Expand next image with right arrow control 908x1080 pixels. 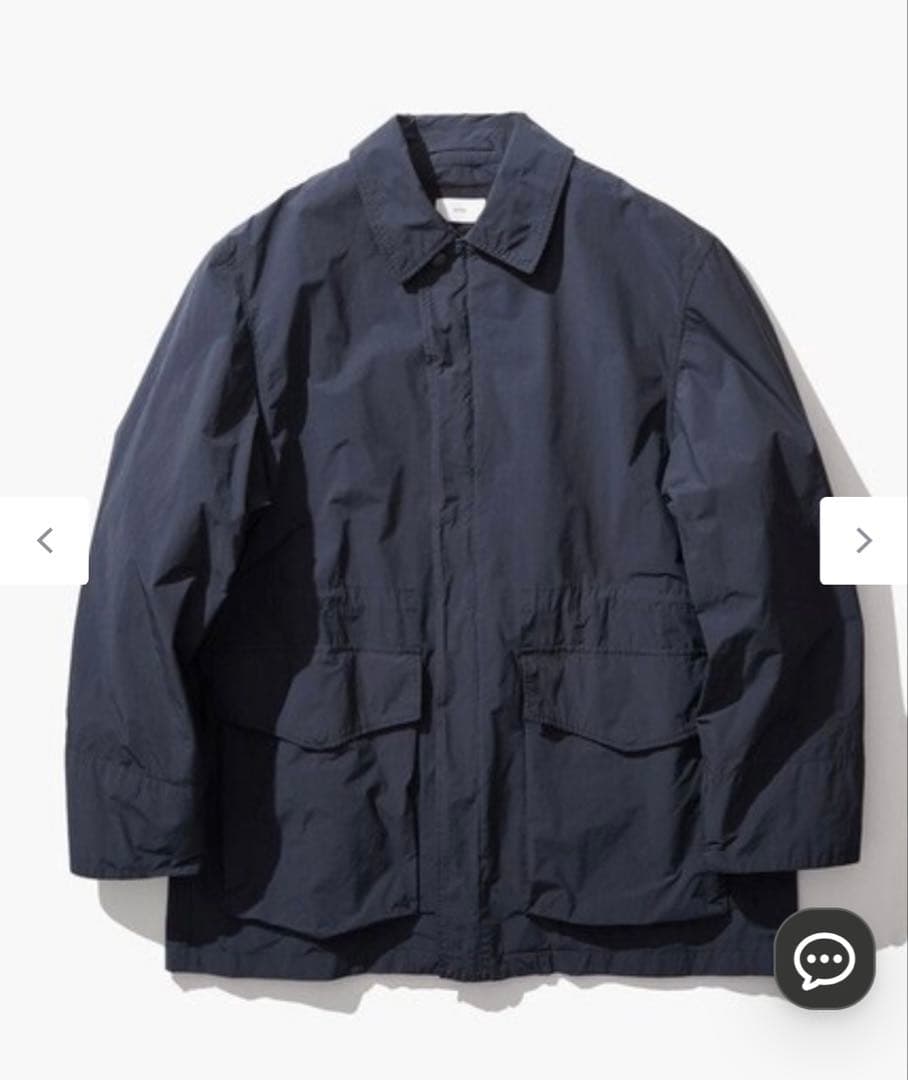(x=864, y=540)
